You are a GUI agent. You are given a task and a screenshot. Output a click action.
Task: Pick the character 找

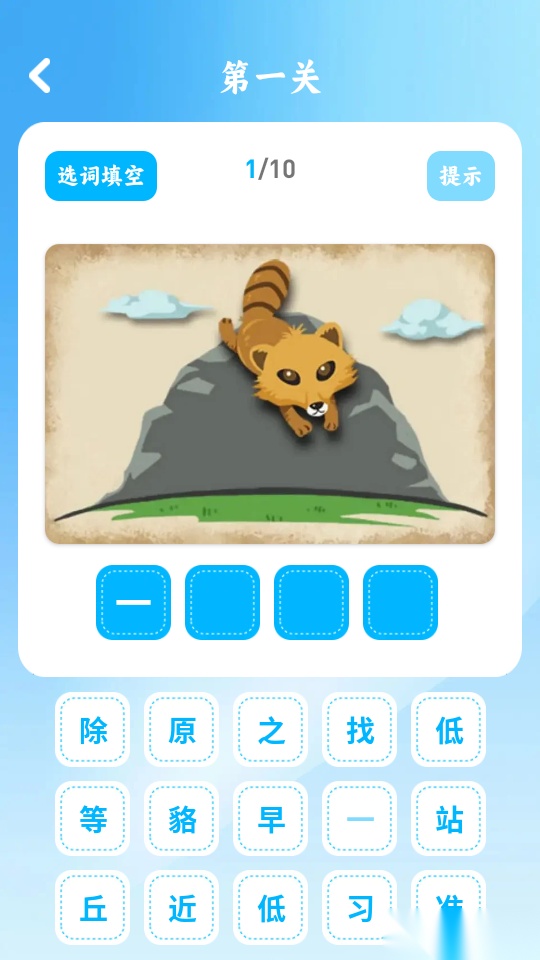point(359,730)
